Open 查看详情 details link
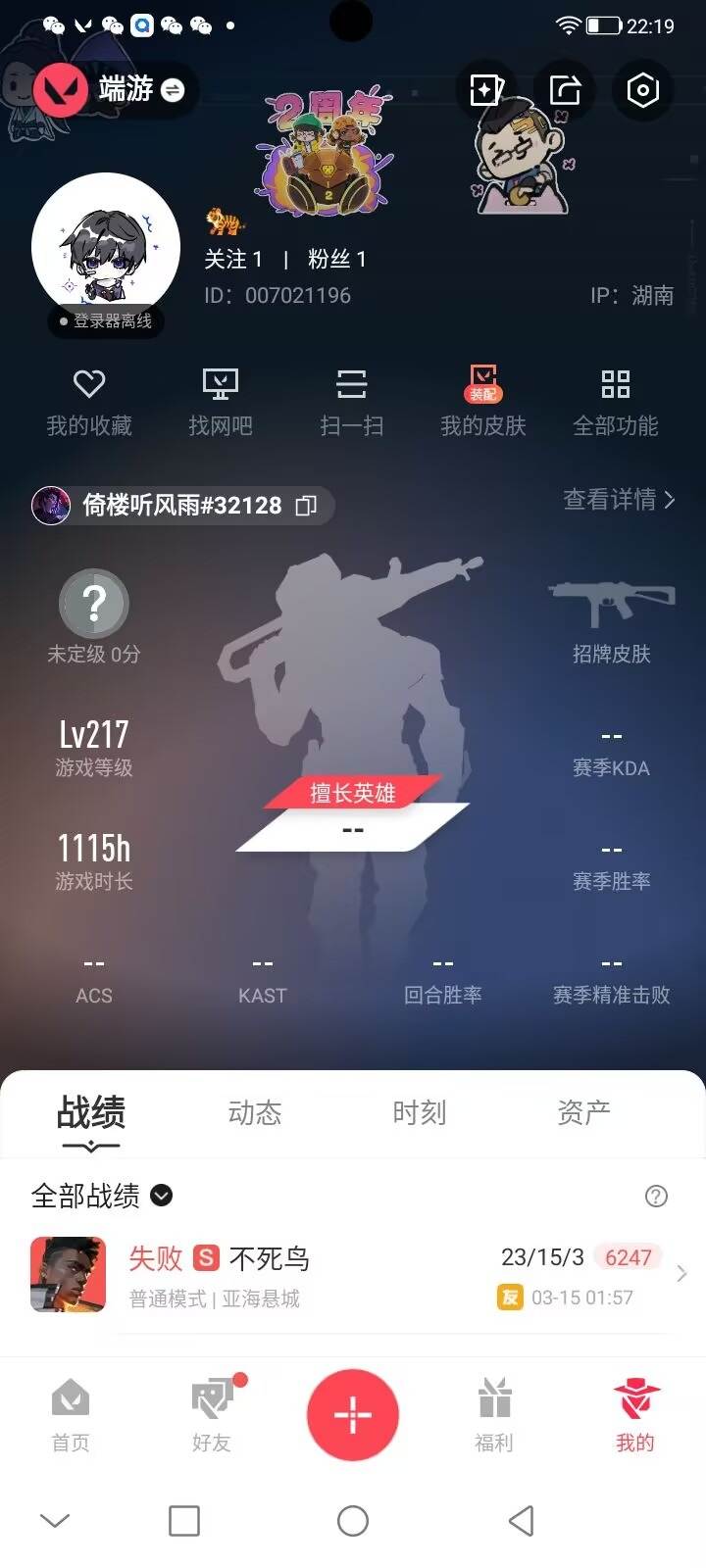The height and width of the screenshot is (1568, 706). click(x=613, y=500)
